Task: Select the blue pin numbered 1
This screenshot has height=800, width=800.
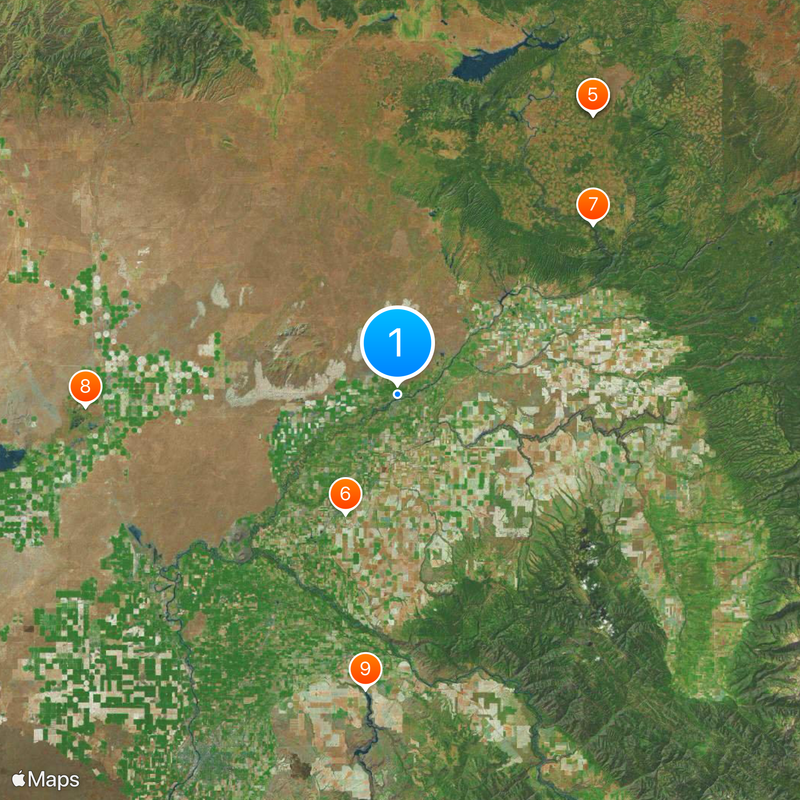Action: 397,343
